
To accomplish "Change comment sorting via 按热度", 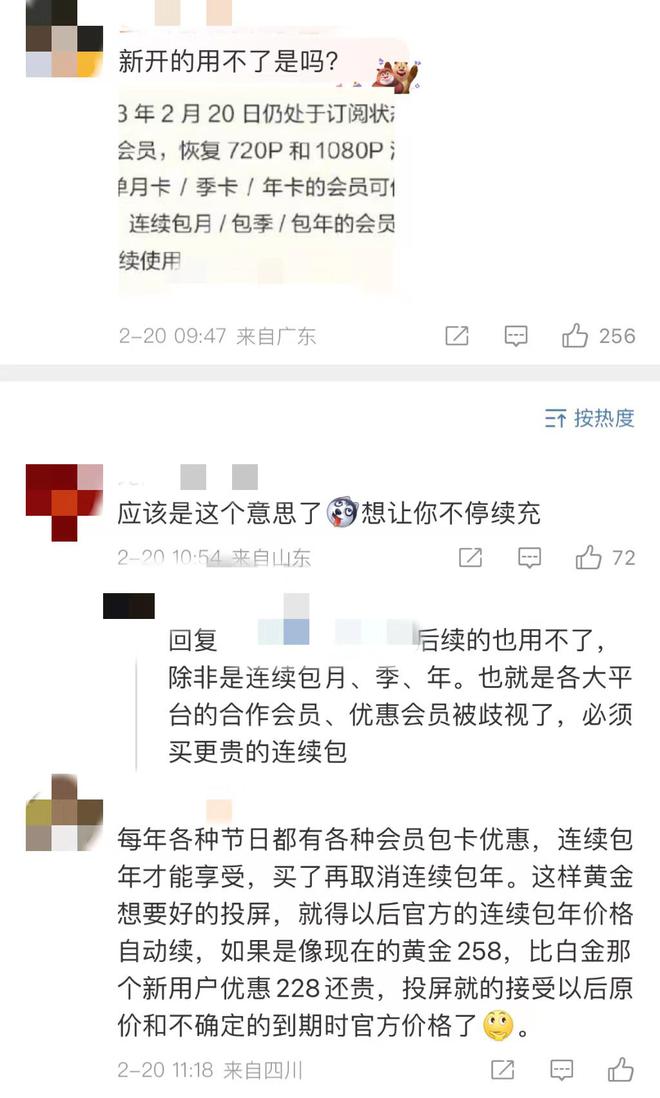I will point(591,418).
